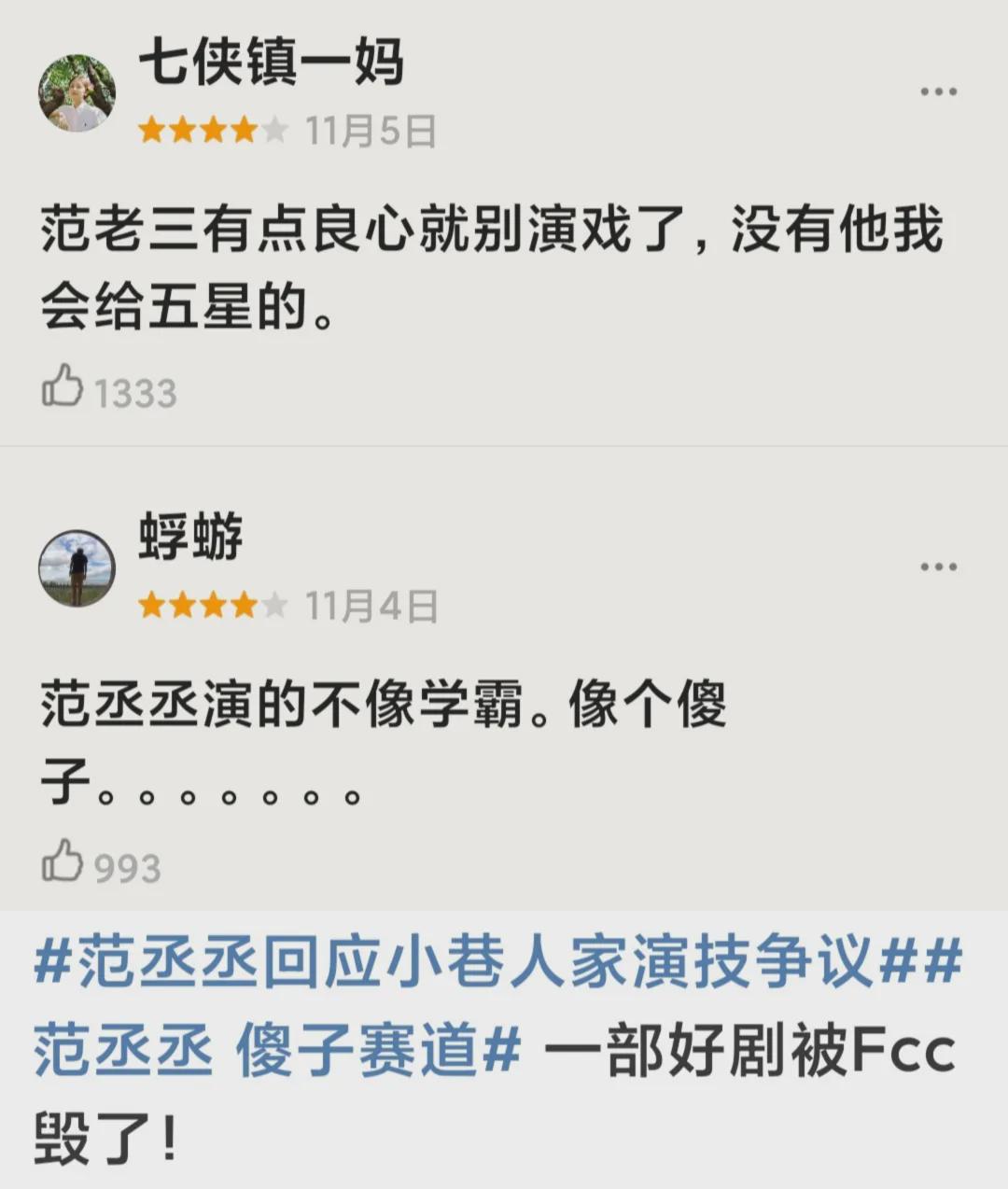View 蜉蝣's profile avatar
Viewport: 1008px width, 1189px height.
tap(77, 568)
